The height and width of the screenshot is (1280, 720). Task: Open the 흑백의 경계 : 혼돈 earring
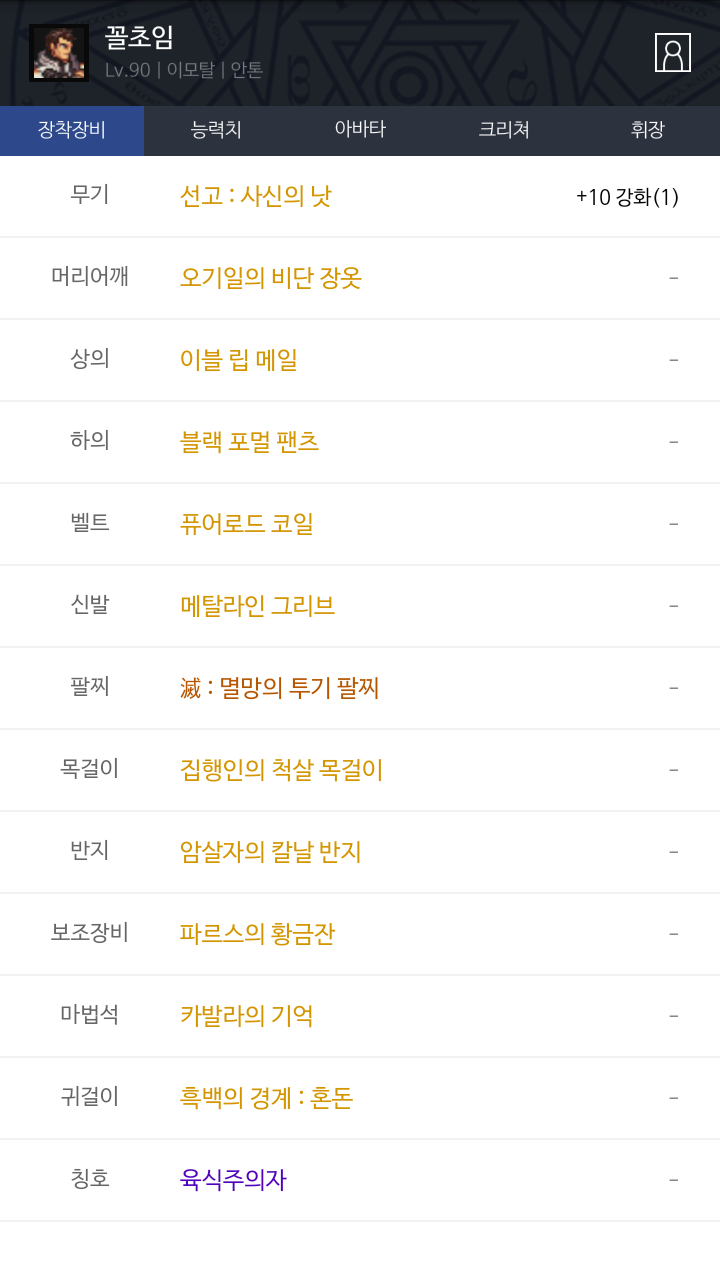(266, 1098)
